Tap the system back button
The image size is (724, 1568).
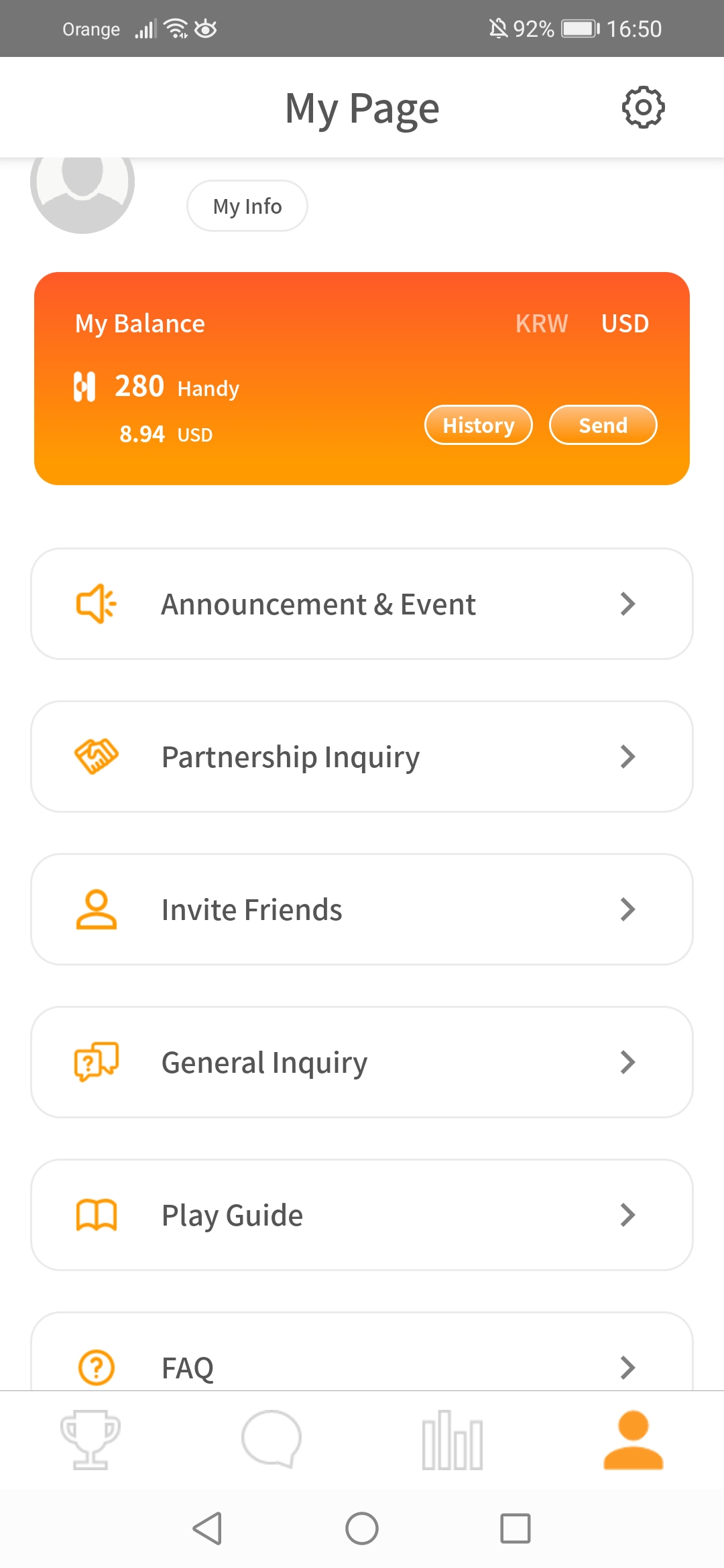pos(208,1528)
